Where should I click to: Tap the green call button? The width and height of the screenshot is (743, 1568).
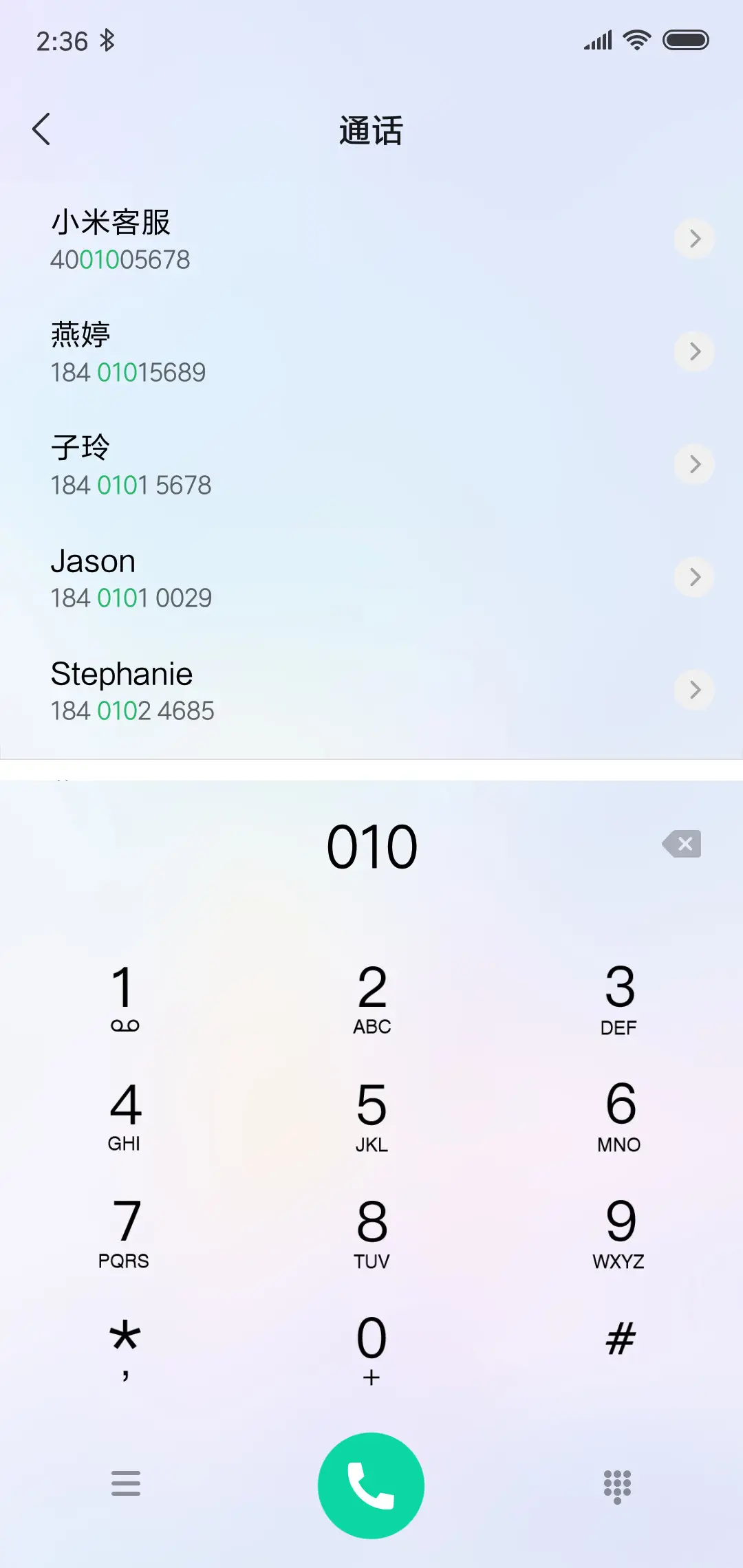pos(370,1485)
